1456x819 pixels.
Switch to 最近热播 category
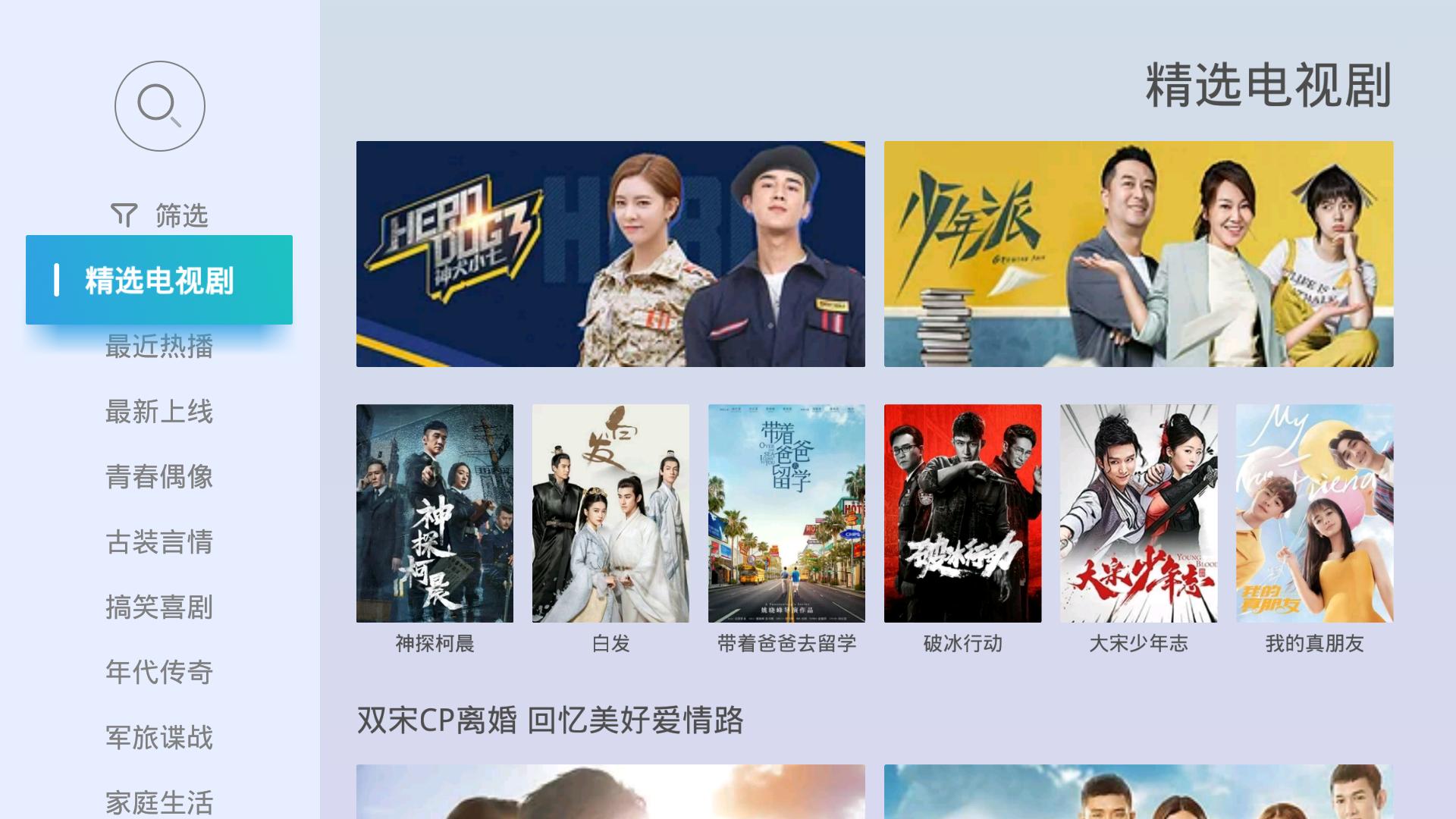[x=159, y=347]
